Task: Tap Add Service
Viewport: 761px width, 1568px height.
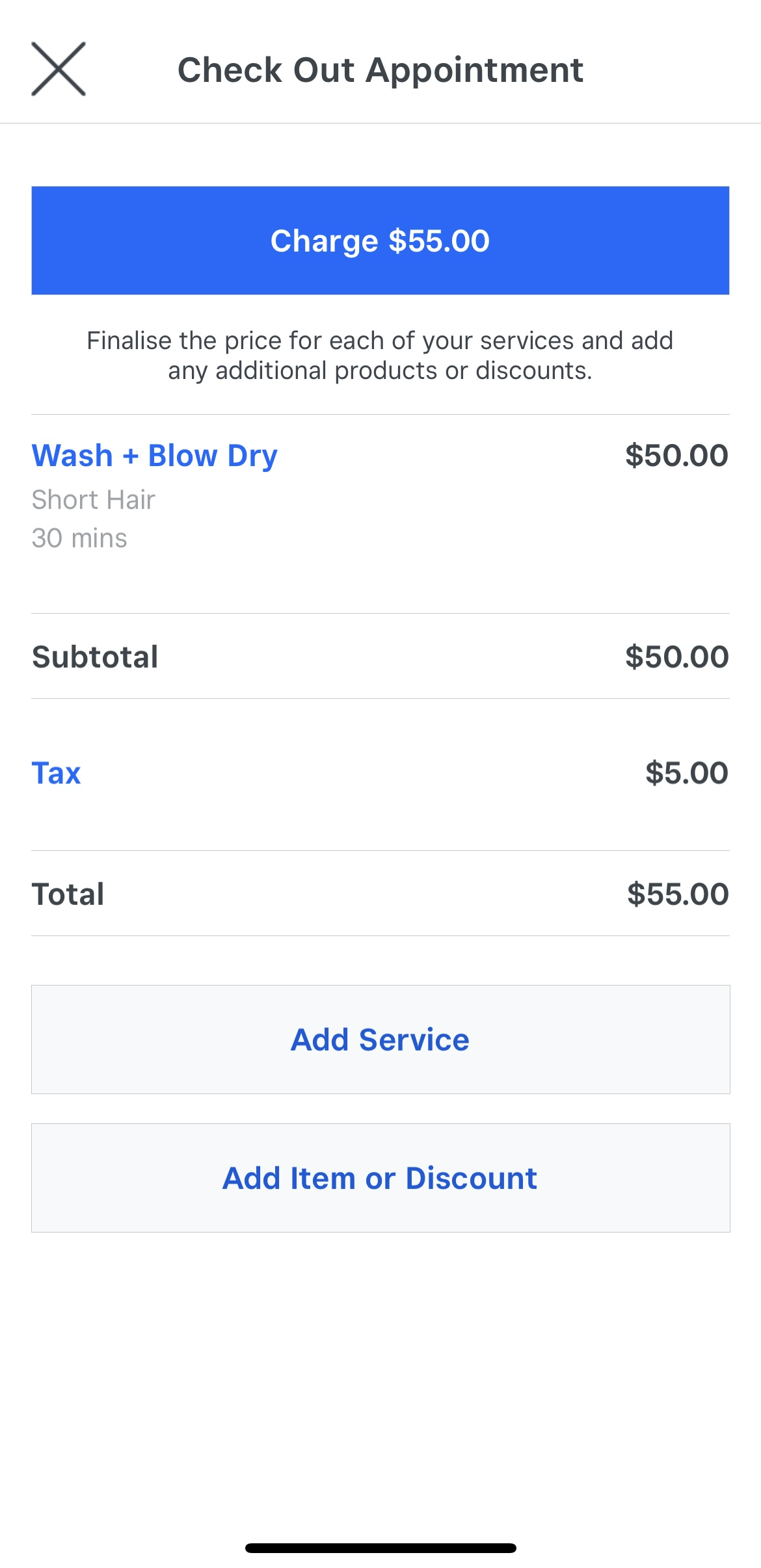Action: tap(380, 1039)
